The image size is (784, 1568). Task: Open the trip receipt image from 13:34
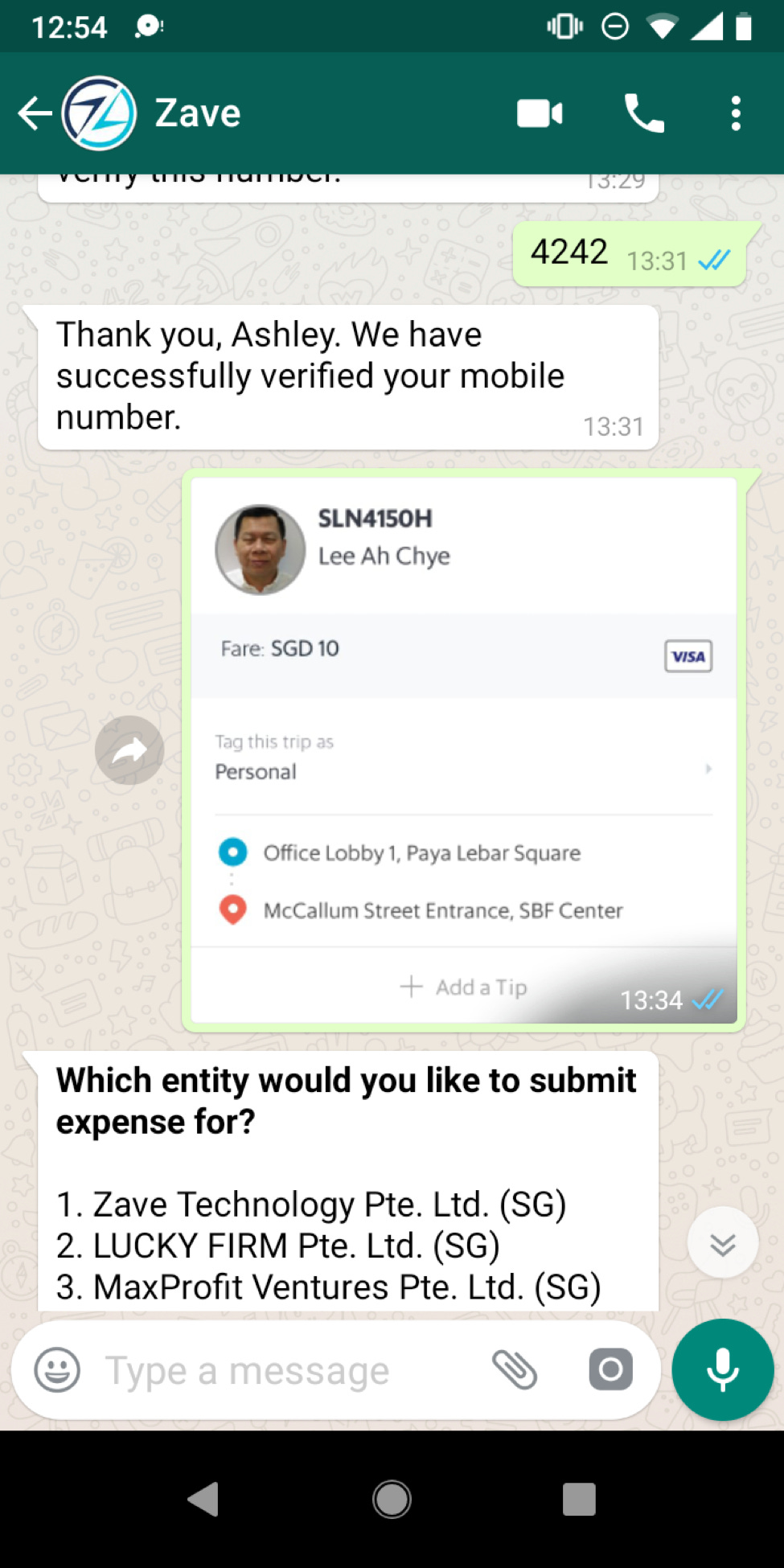coord(463,749)
